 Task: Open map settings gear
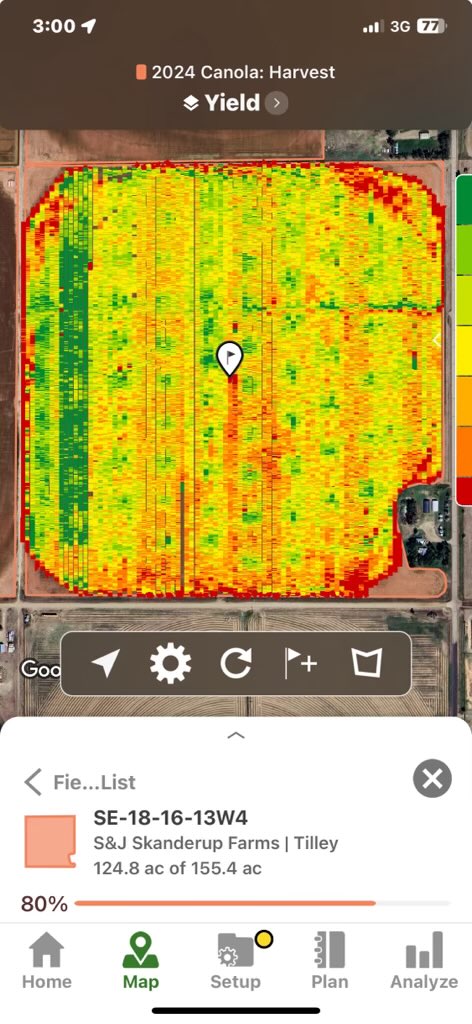click(170, 664)
